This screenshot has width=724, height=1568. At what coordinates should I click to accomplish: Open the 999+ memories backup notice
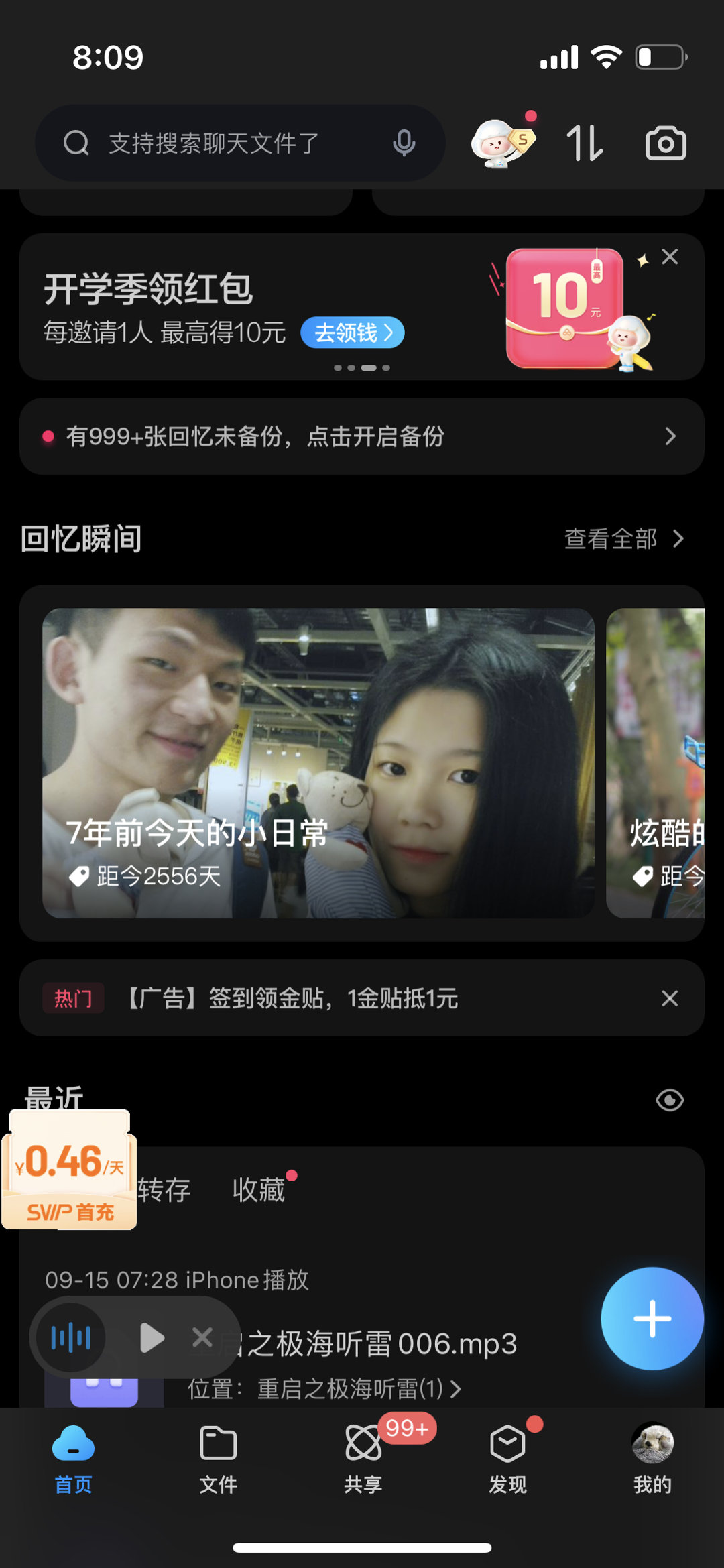(362, 436)
